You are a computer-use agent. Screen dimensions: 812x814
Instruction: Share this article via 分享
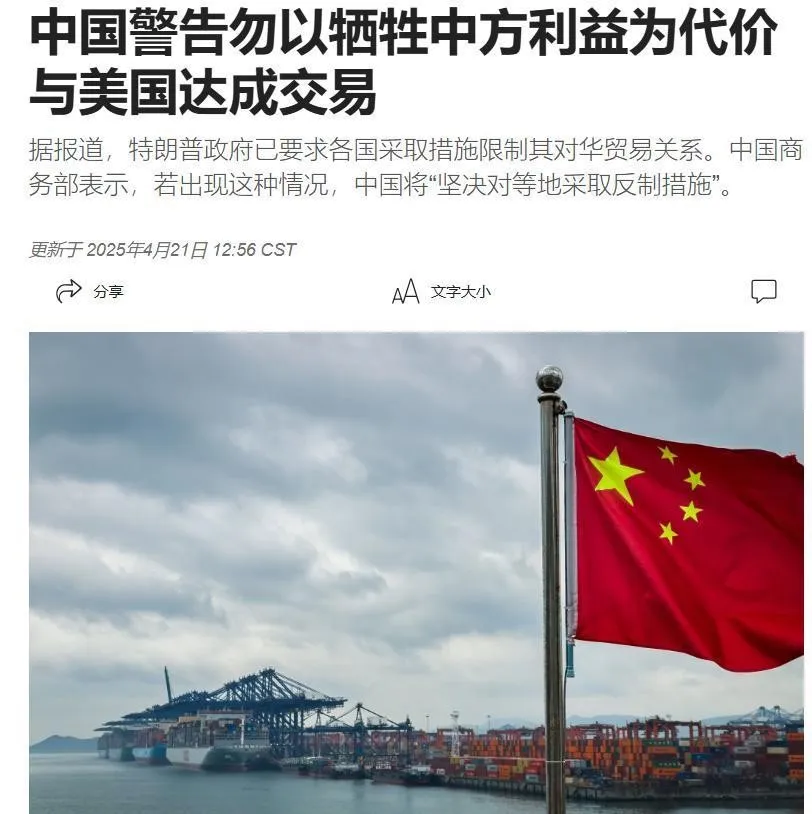(89, 292)
